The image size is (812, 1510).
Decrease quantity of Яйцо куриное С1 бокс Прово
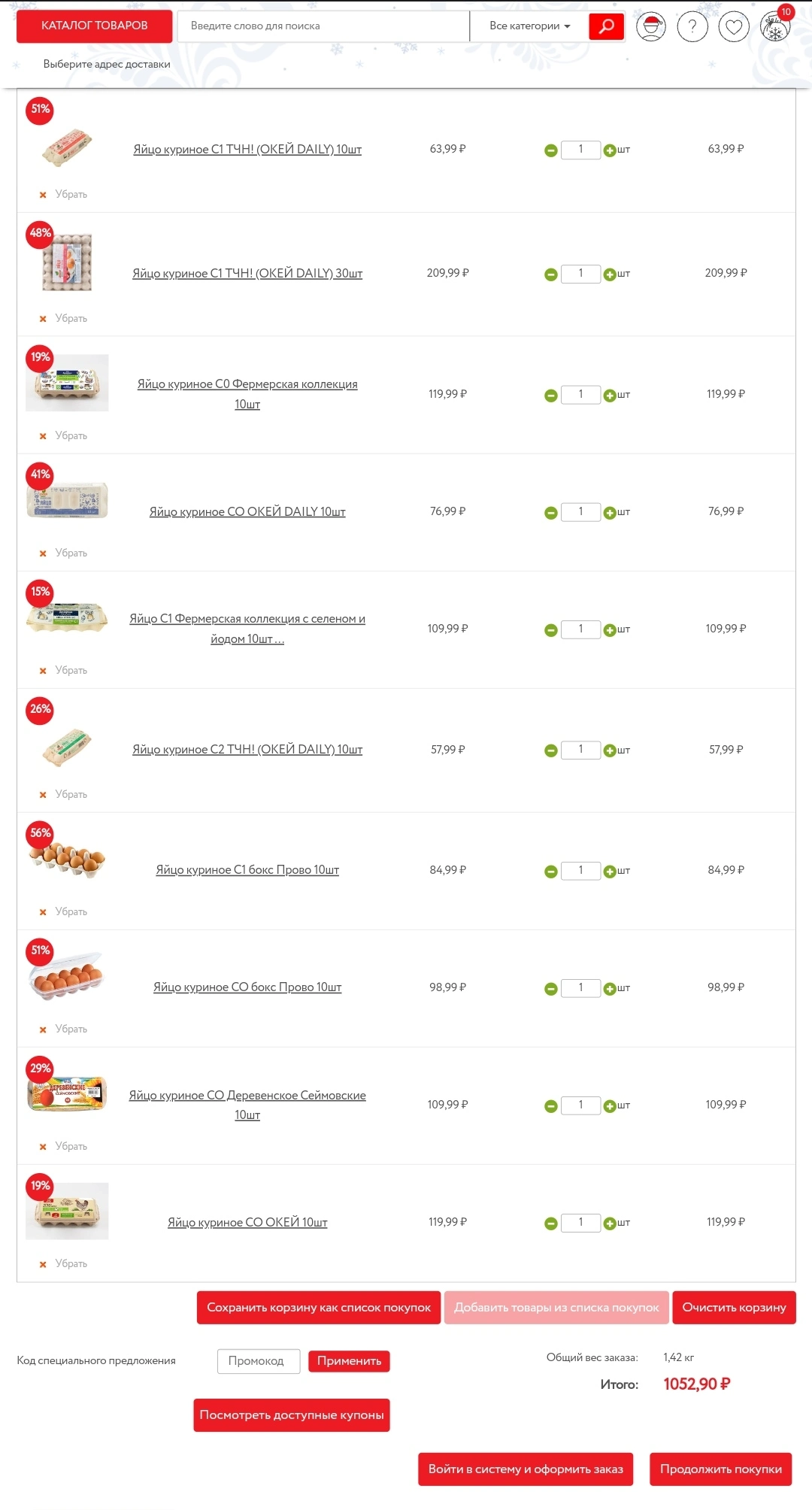coord(551,871)
